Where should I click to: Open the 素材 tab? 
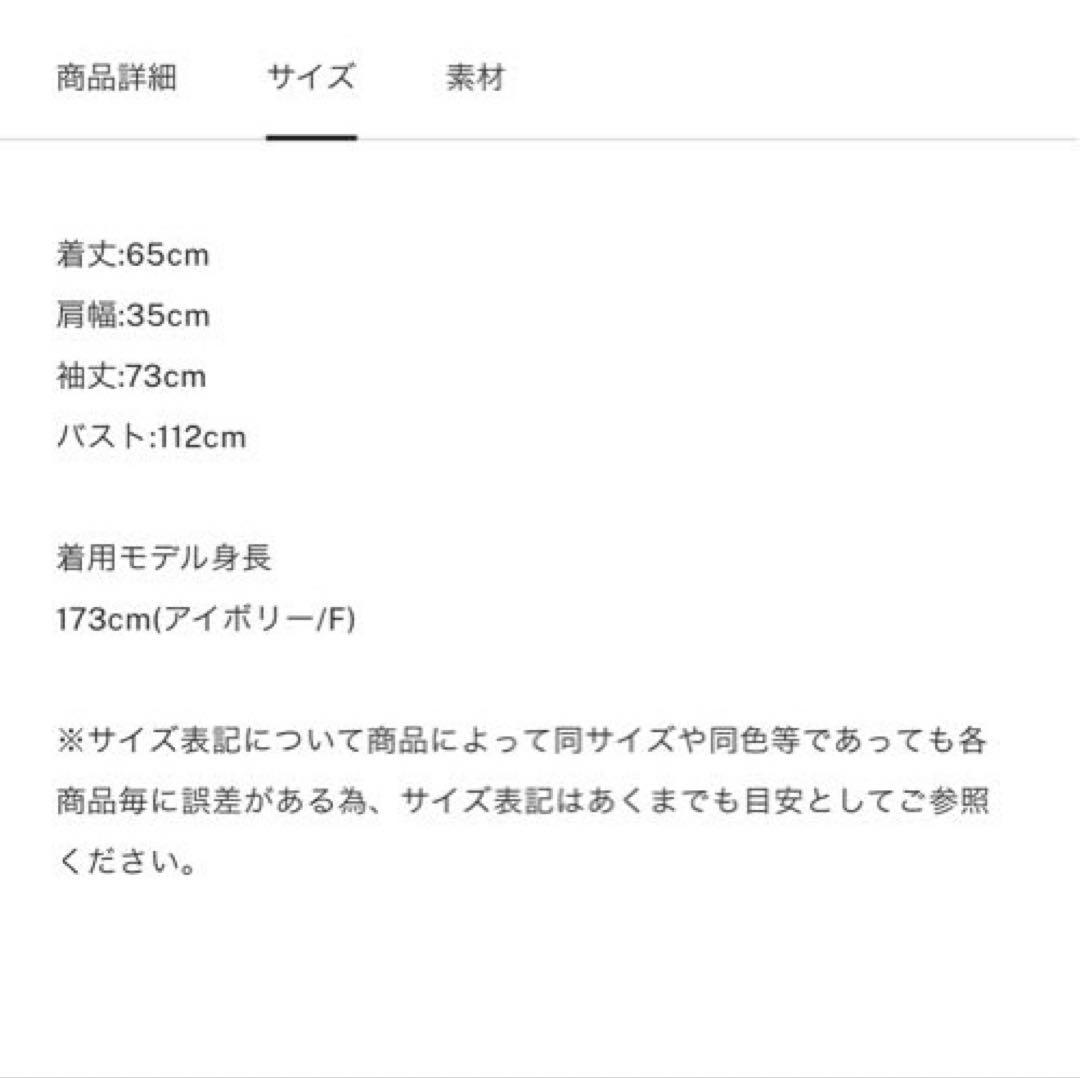tap(475, 78)
